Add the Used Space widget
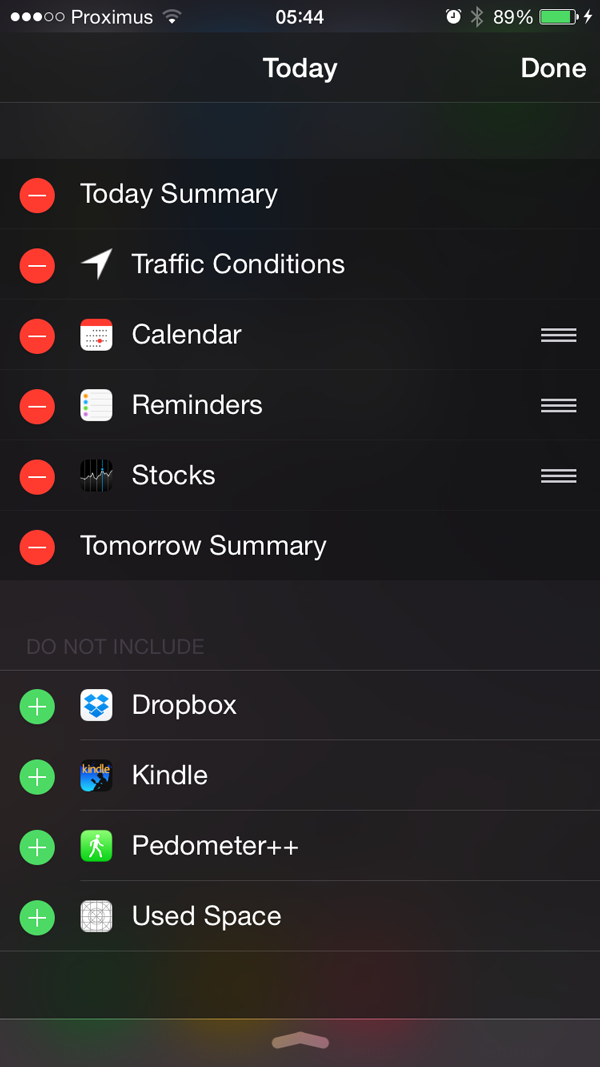The height and width of the screenshot is (1067, 600). coord(37,917)
